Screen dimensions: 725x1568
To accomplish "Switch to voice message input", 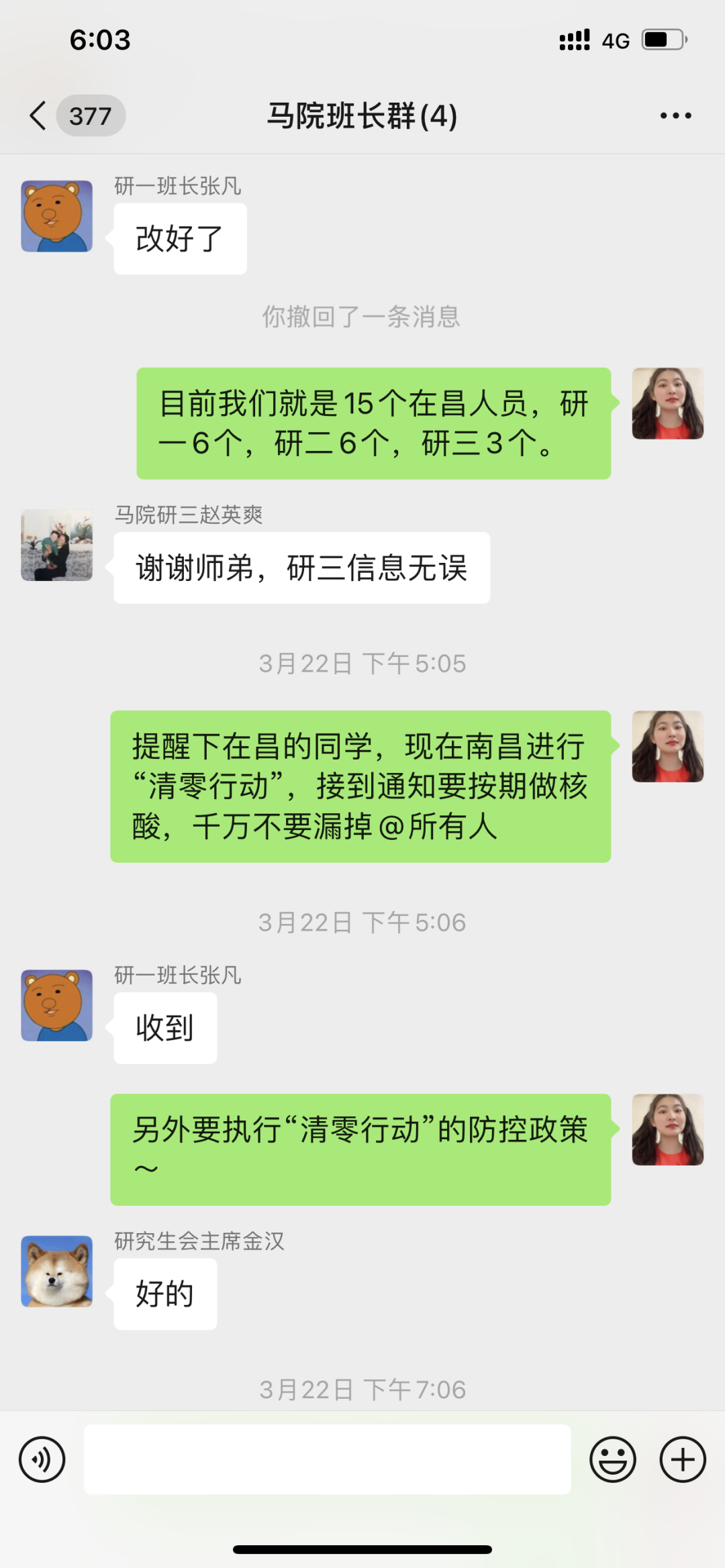I will (x=42, y=1459).
